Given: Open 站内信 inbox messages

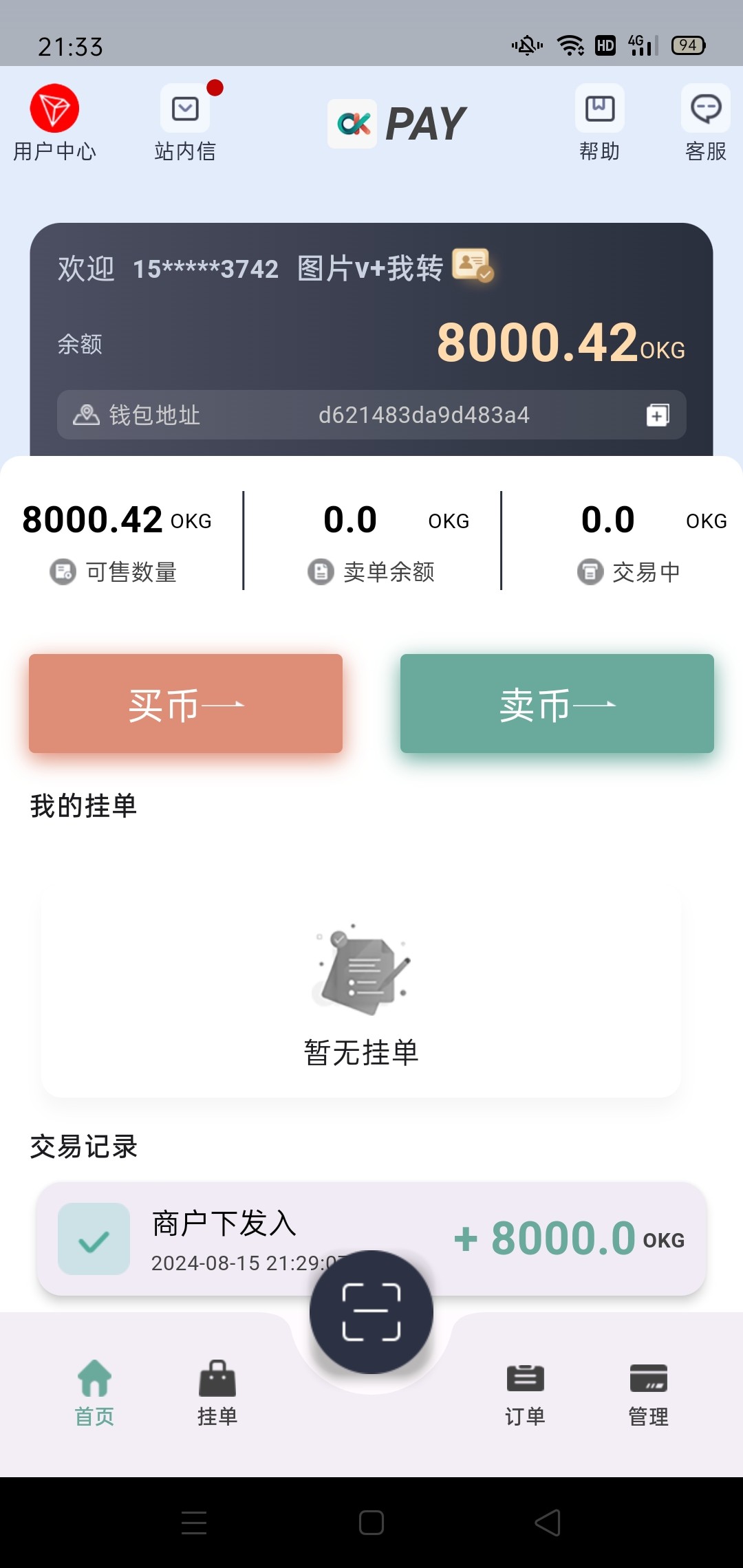Looking at the screenshot, I should coord(185,122).
